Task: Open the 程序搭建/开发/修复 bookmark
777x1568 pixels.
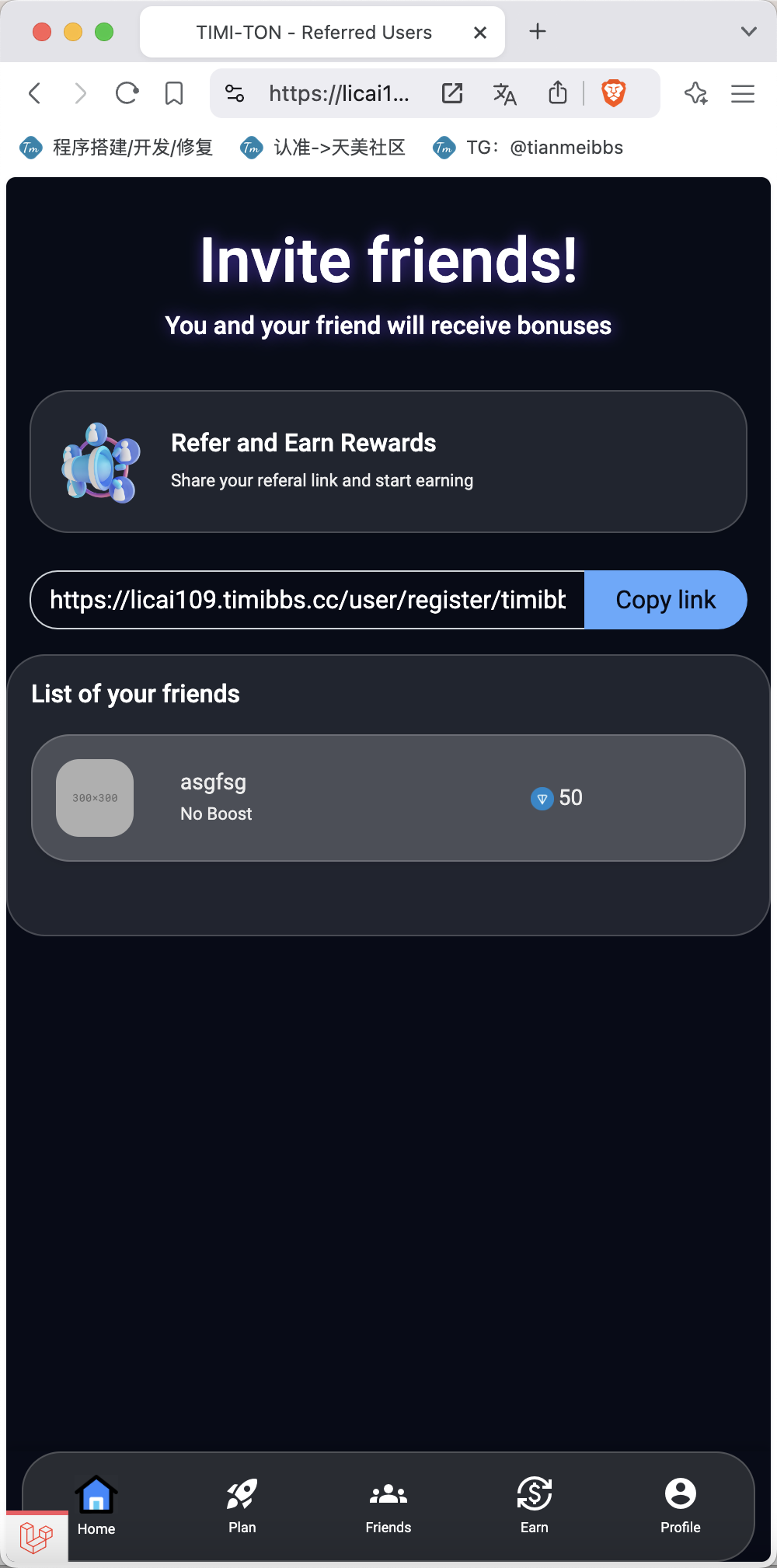Action: (x=117, y=148)
